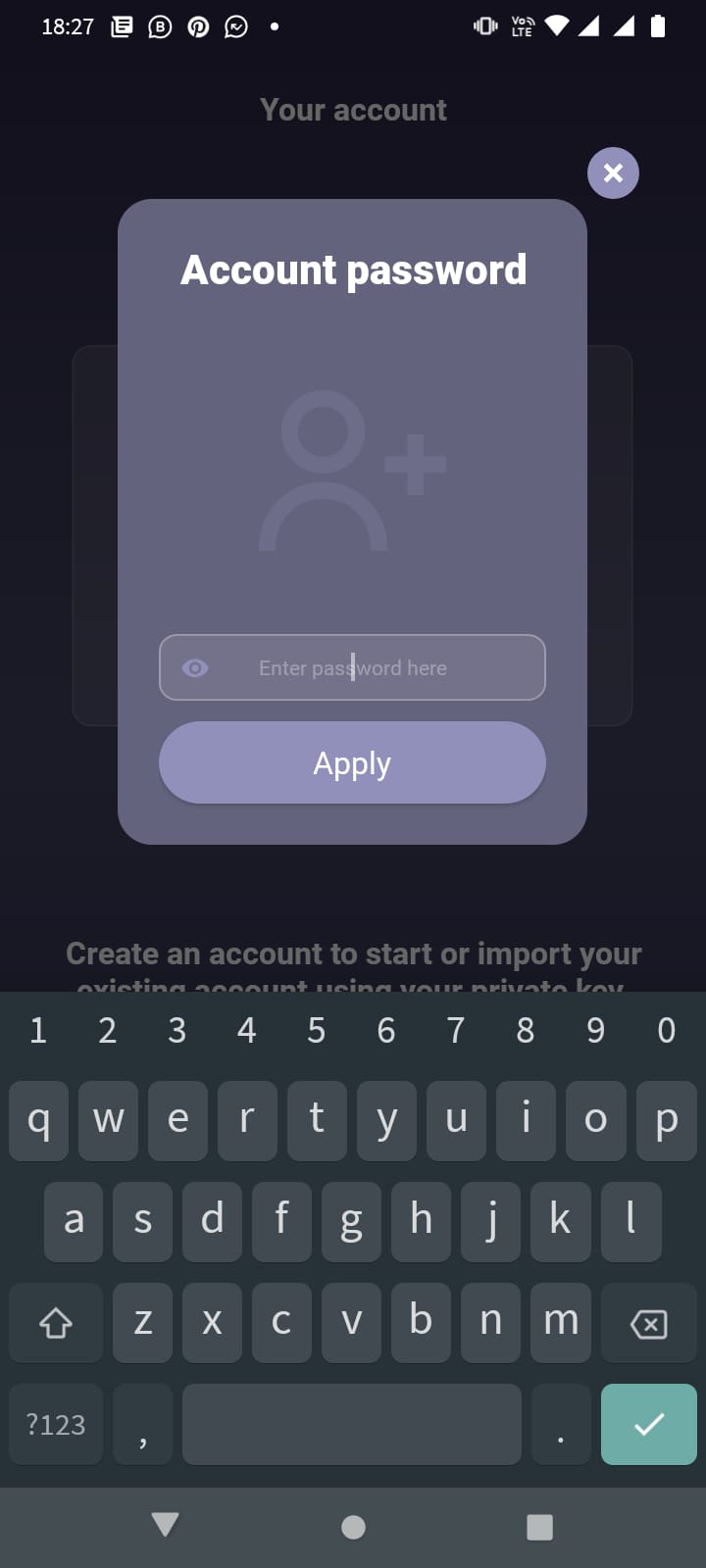The width and height of the screenshot is (706, 1568).
Task: Tap the Apply button
Action: [352, 762]
